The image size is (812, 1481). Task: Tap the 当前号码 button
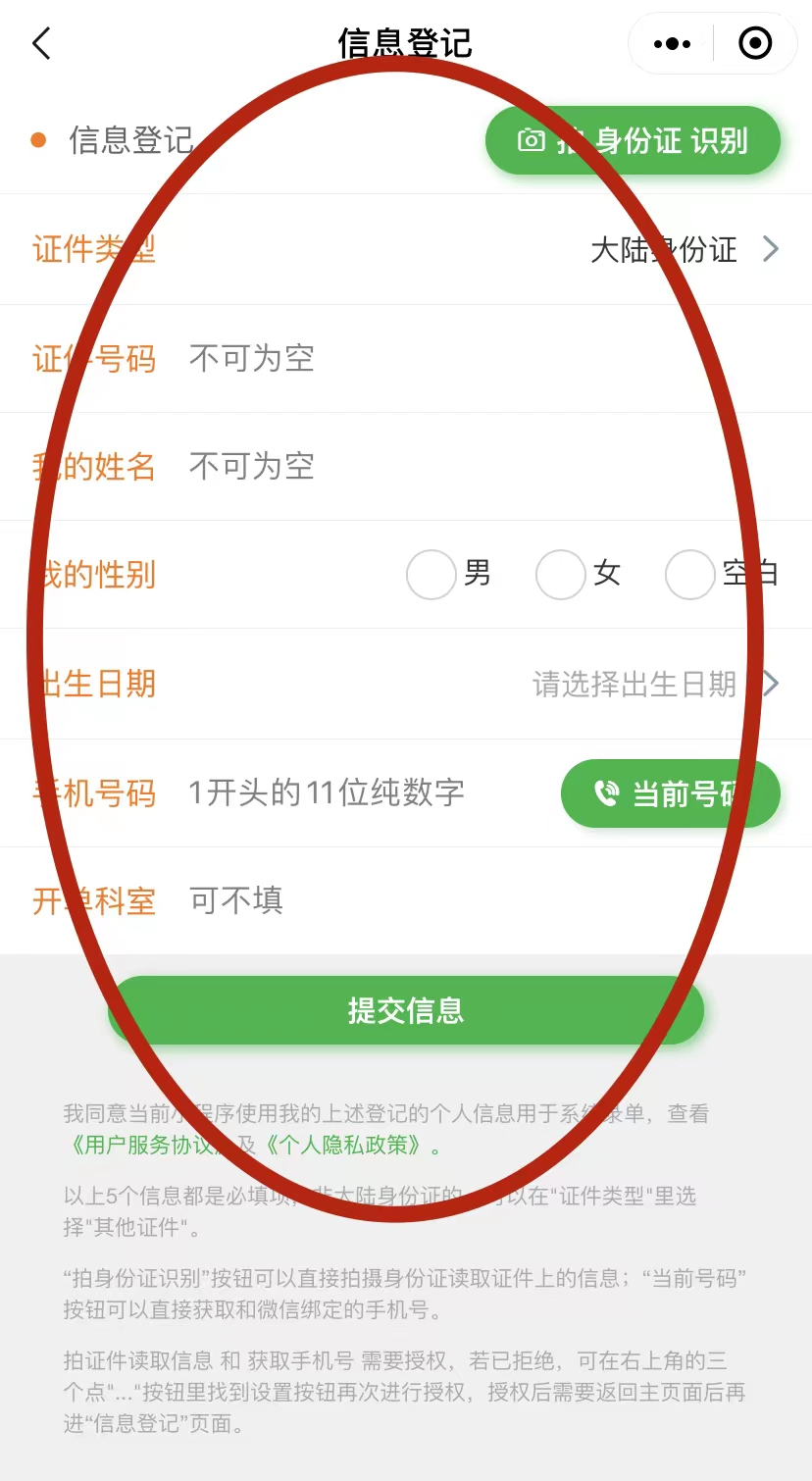670,793
